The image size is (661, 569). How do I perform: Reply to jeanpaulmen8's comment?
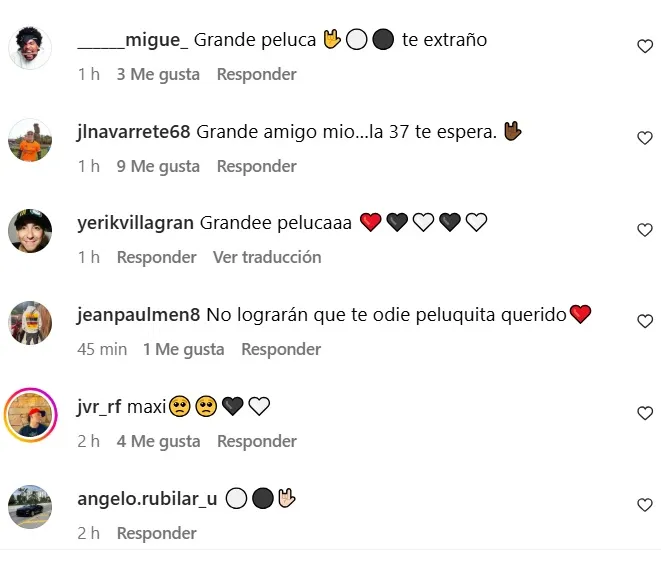pos(281,349)
